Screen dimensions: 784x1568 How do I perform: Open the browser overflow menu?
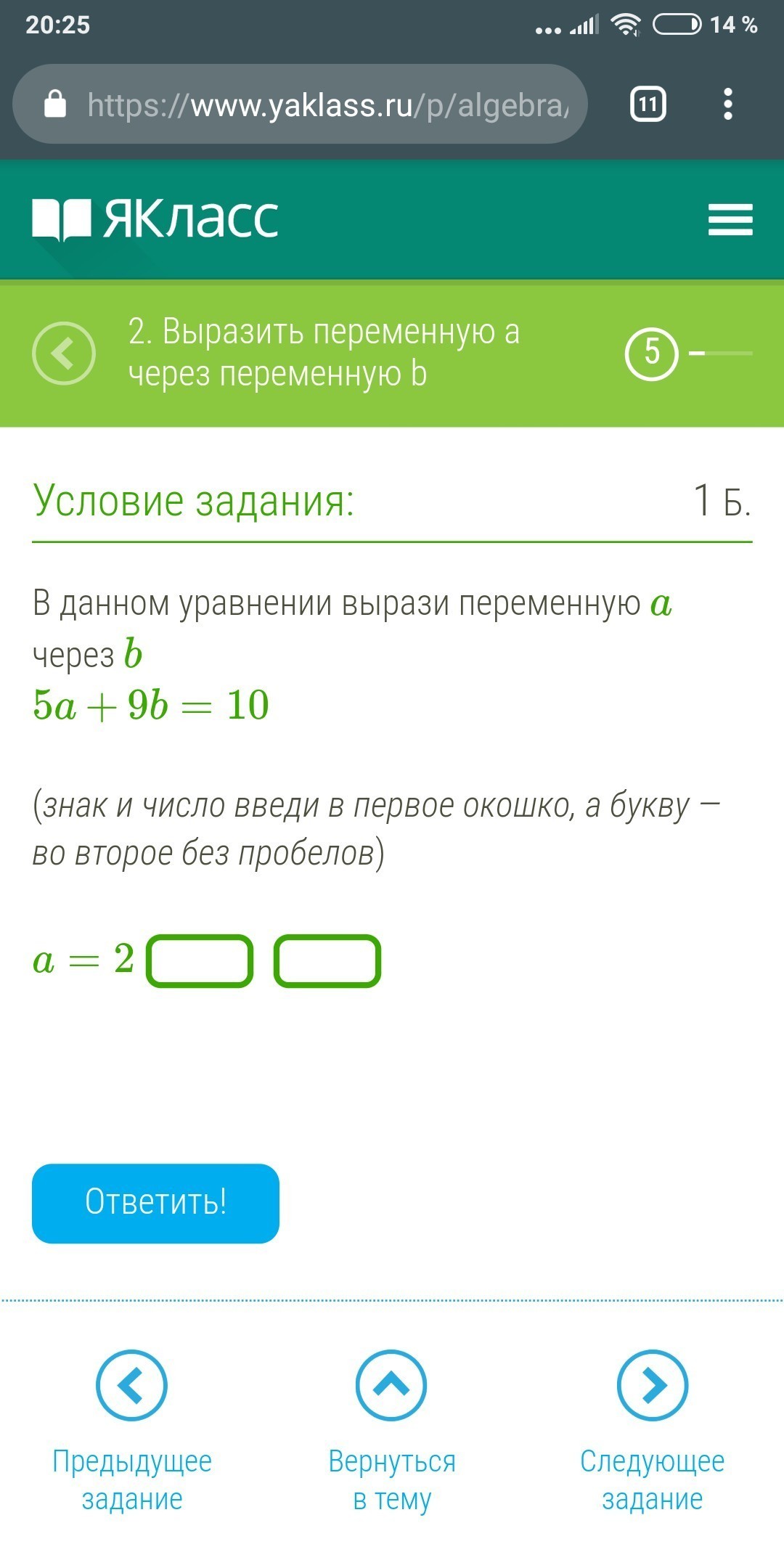pos(727,105)
